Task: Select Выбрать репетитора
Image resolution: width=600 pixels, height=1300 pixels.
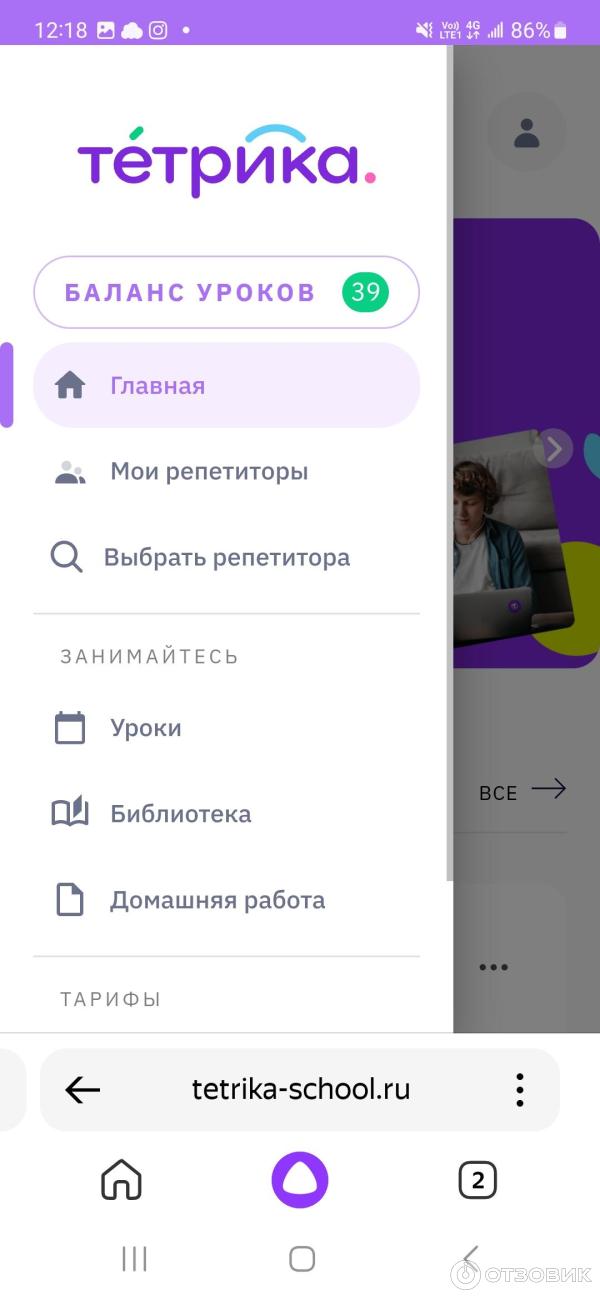Action: pos(226,557)
